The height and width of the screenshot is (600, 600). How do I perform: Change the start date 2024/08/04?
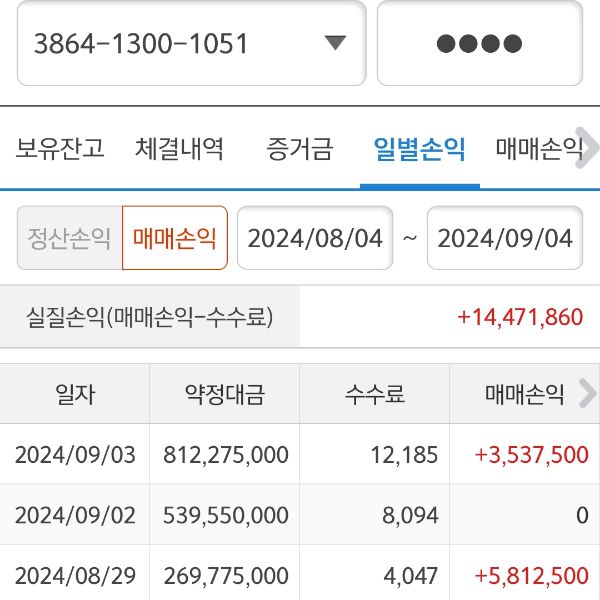(315, 238)
